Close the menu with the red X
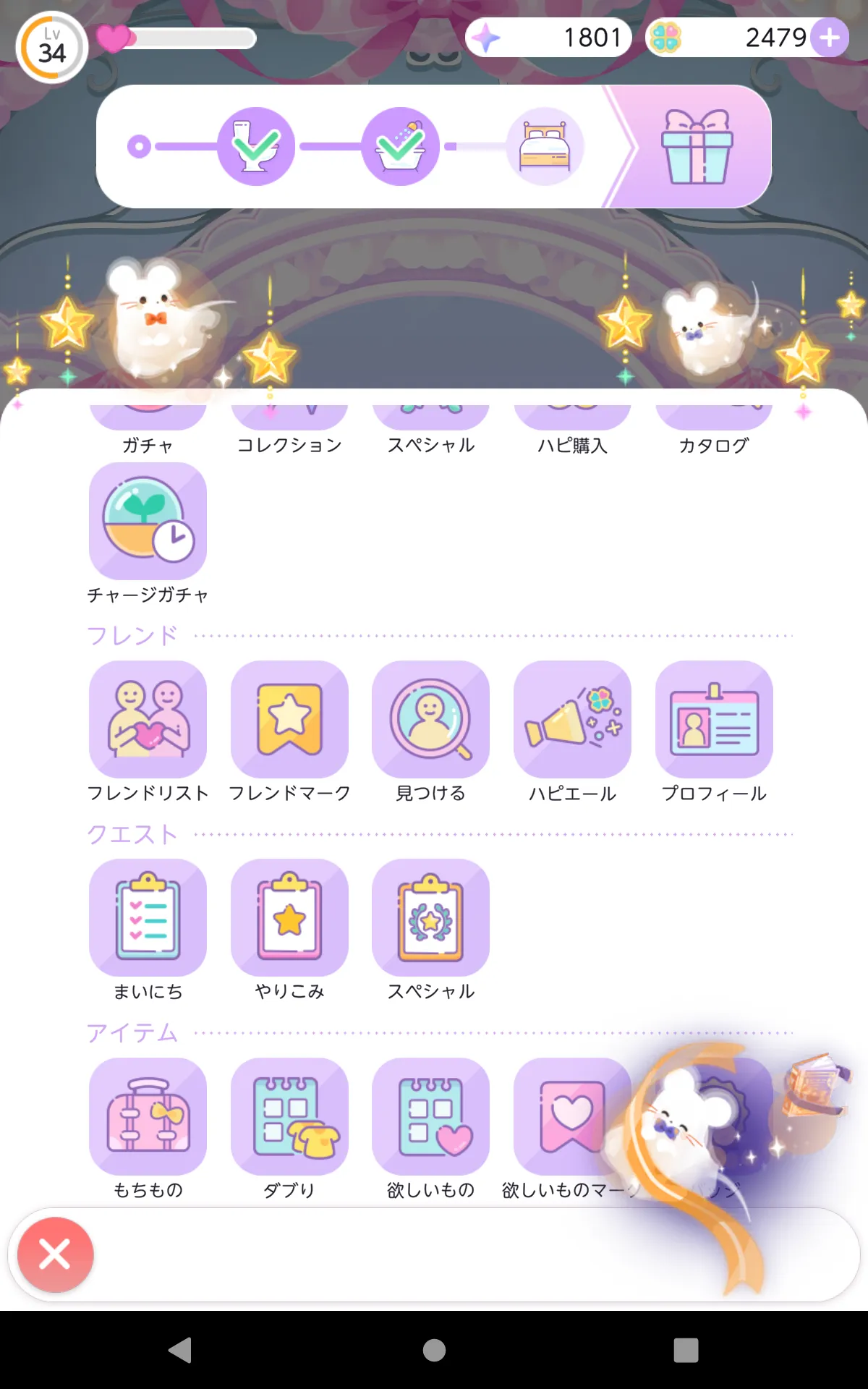 point(56,1254)
